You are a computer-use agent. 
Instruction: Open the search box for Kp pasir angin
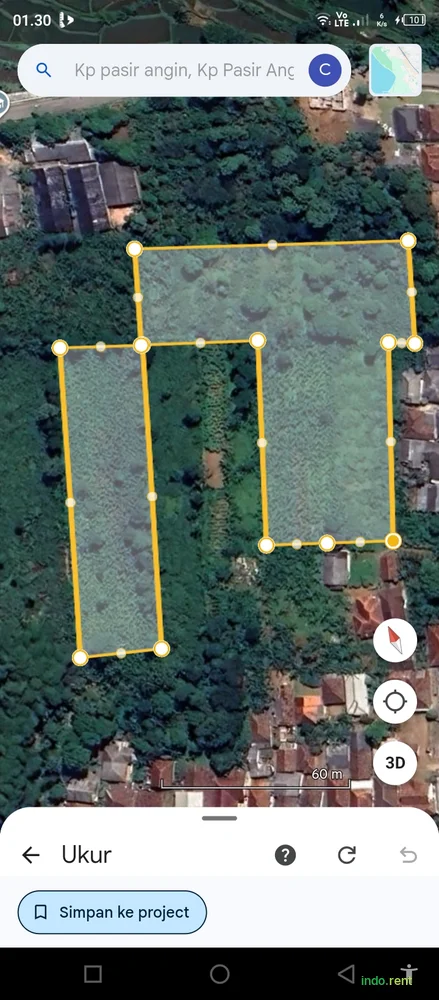(184, 70)
